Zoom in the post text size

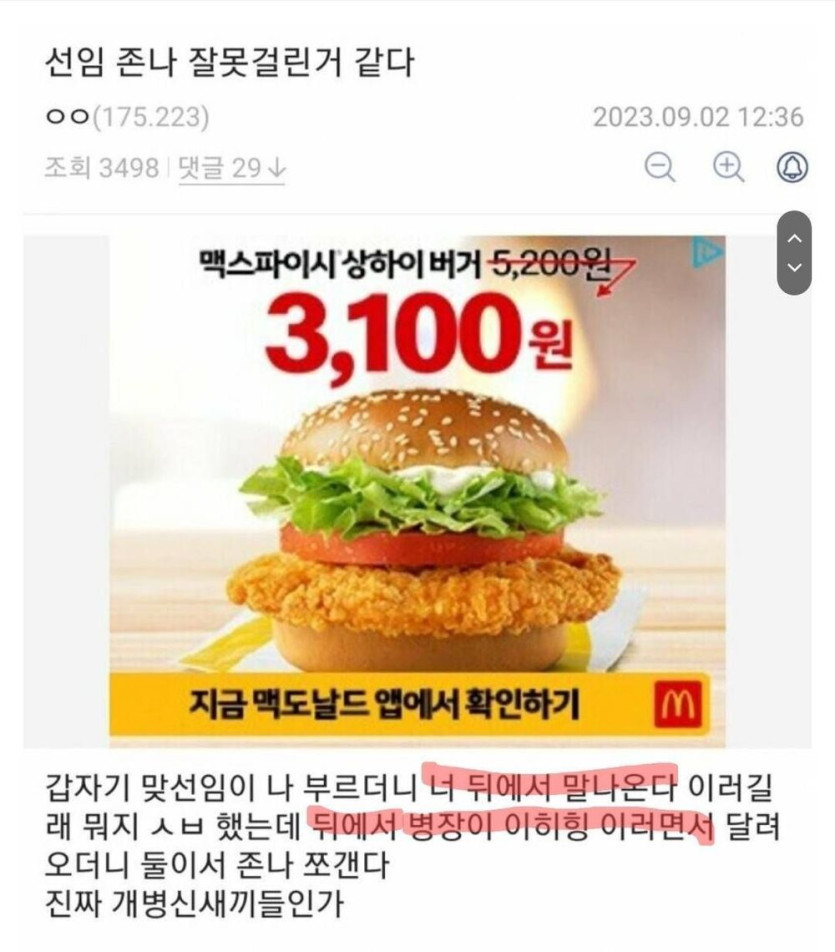(728, 167)
